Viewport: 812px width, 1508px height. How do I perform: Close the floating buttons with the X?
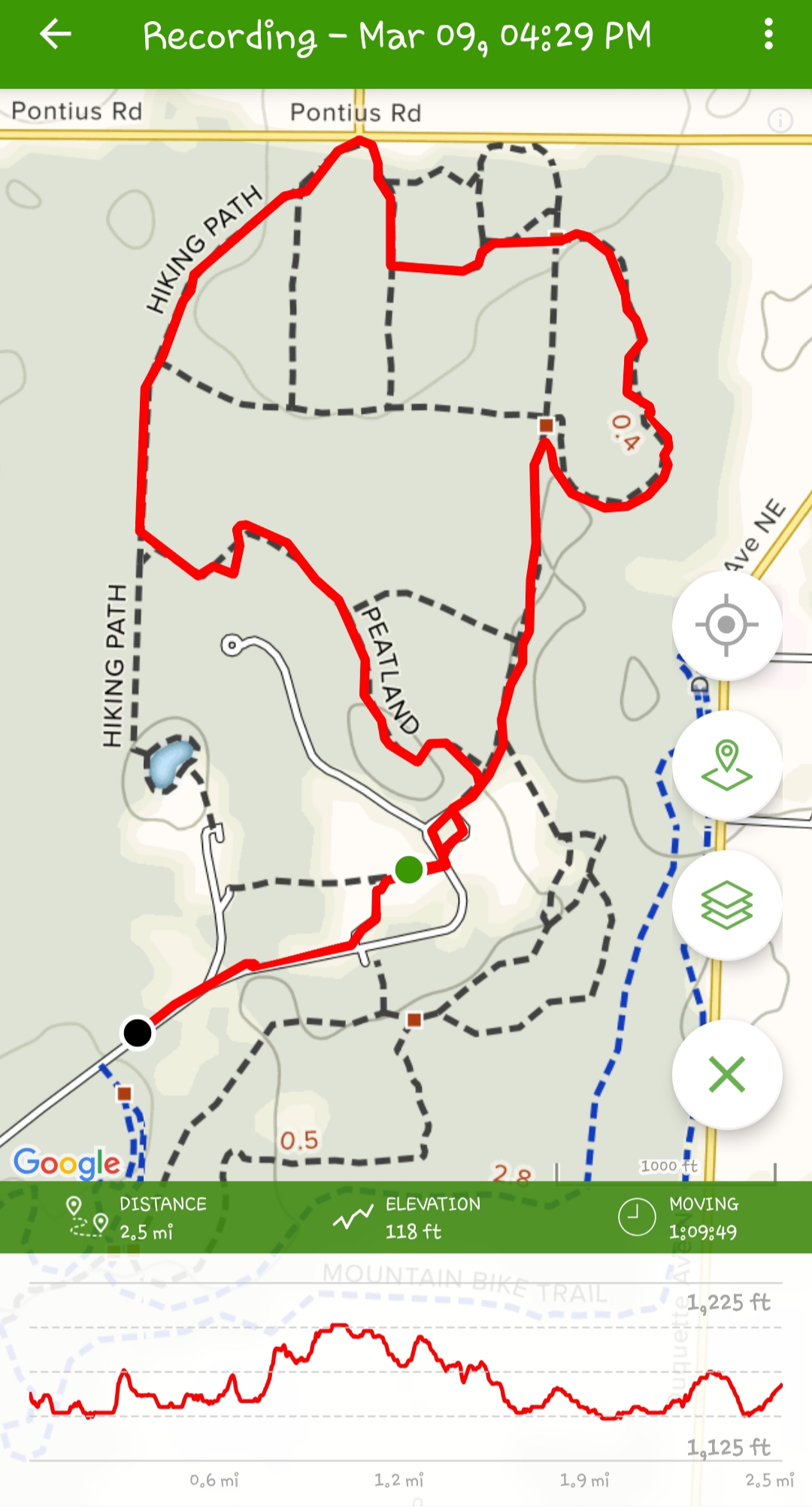pyautogui.click(x=726, y=1074)
